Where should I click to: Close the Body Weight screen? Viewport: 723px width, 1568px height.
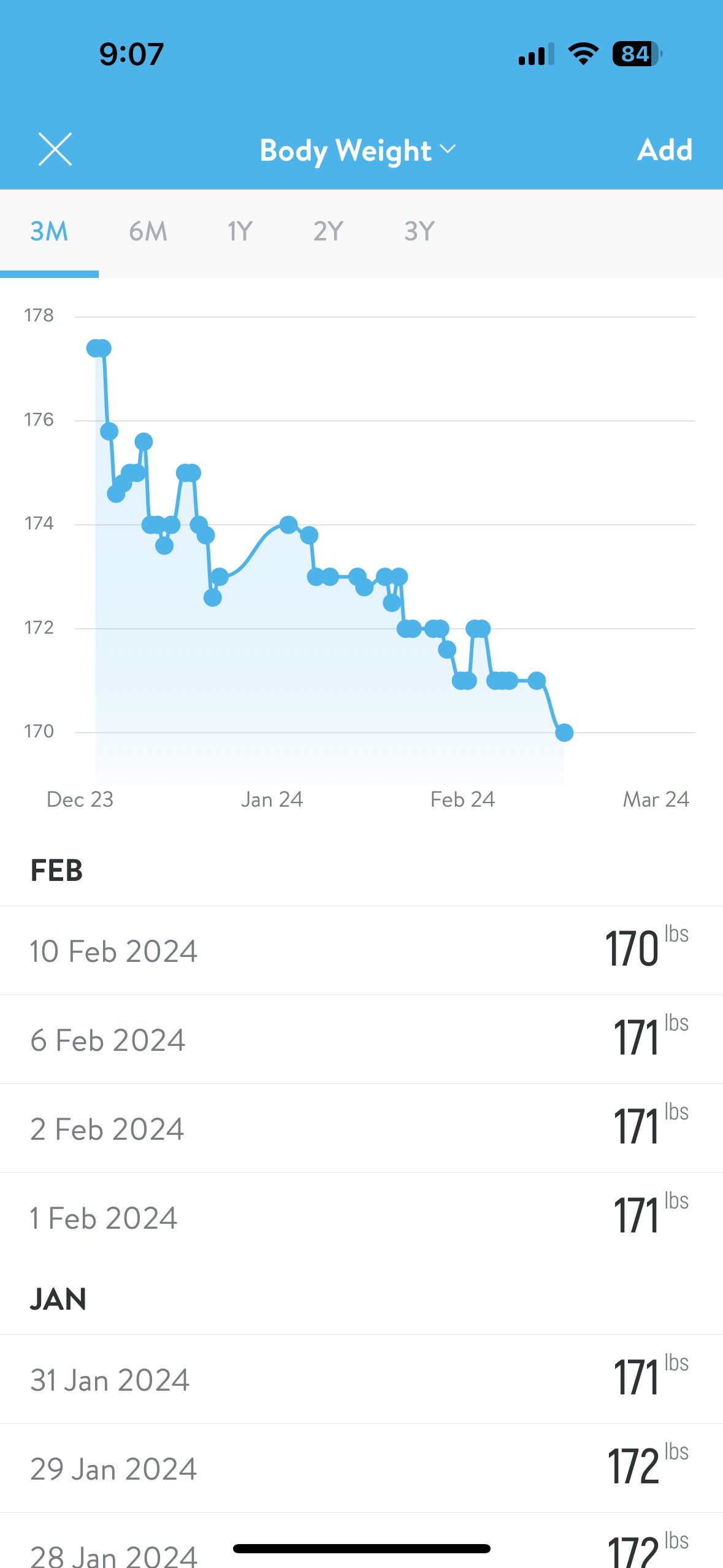click(x=55, y=149)
